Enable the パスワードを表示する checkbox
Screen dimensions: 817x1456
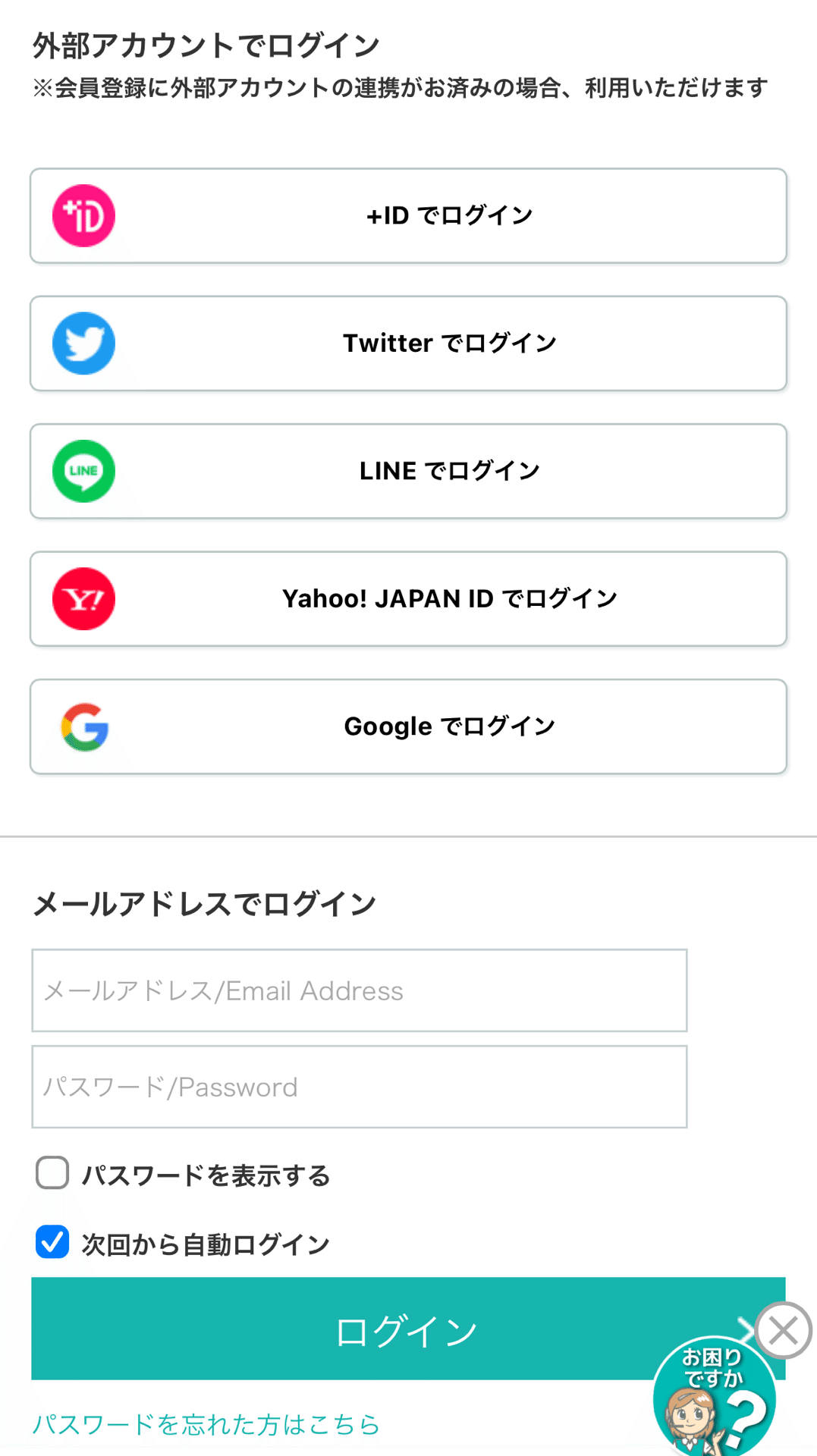[x=52, y=1175]
